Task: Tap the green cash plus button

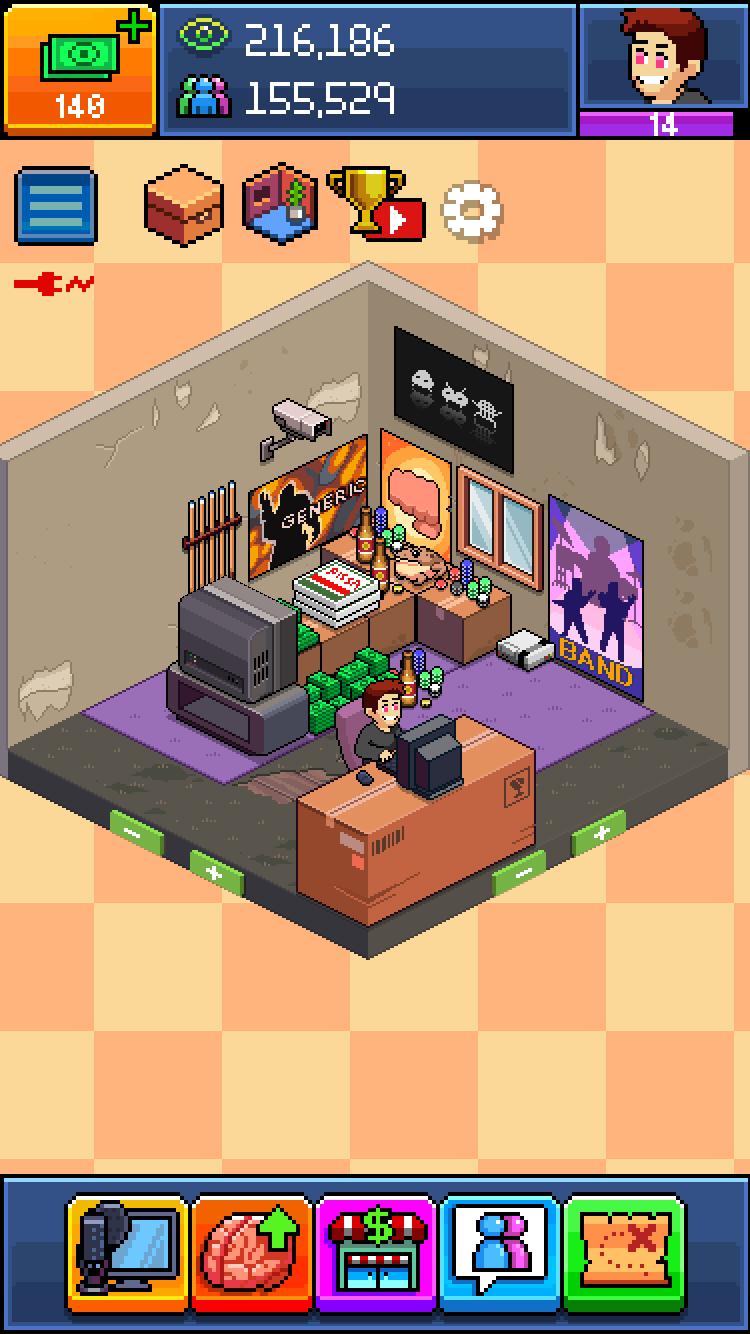Action: pos(80,68)
